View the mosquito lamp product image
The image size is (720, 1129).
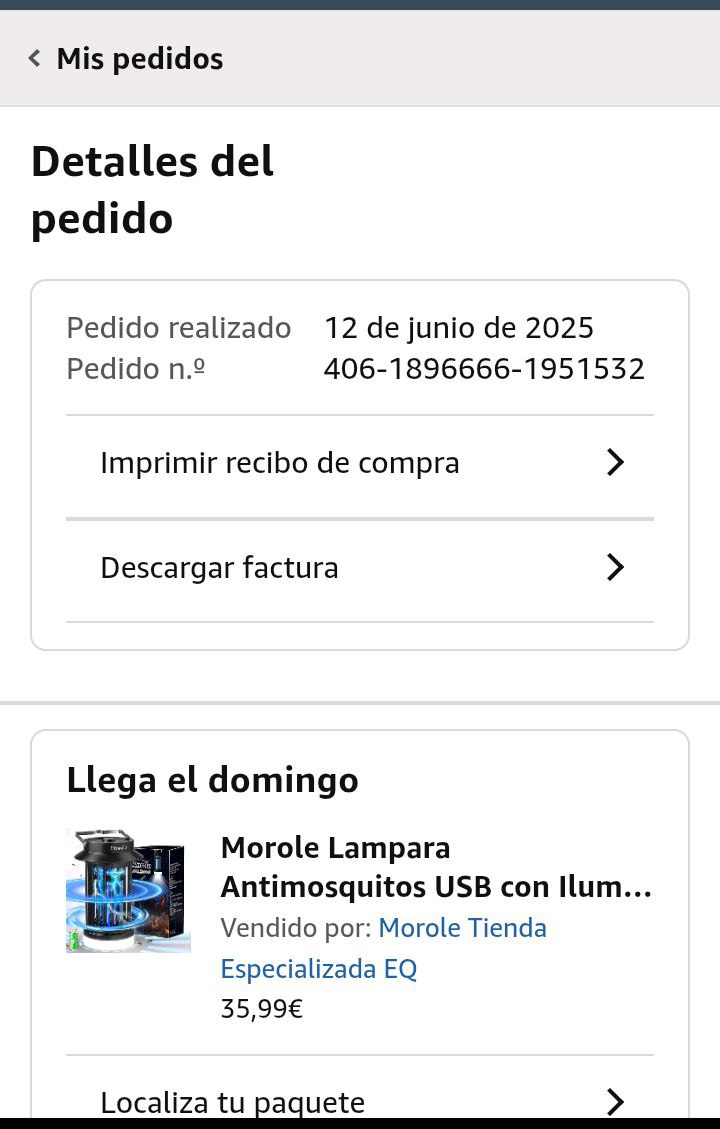(x=128, y=890)
